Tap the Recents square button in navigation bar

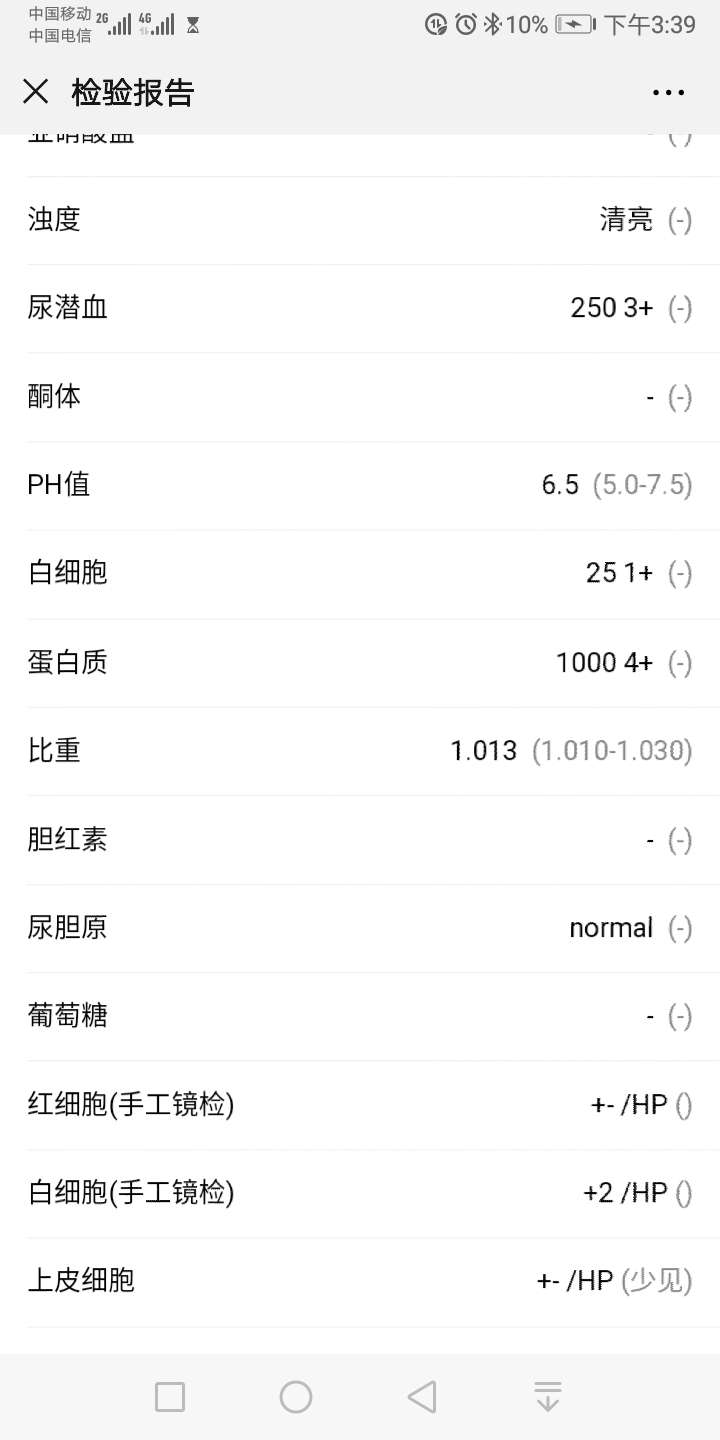[x=170, y=1396]
